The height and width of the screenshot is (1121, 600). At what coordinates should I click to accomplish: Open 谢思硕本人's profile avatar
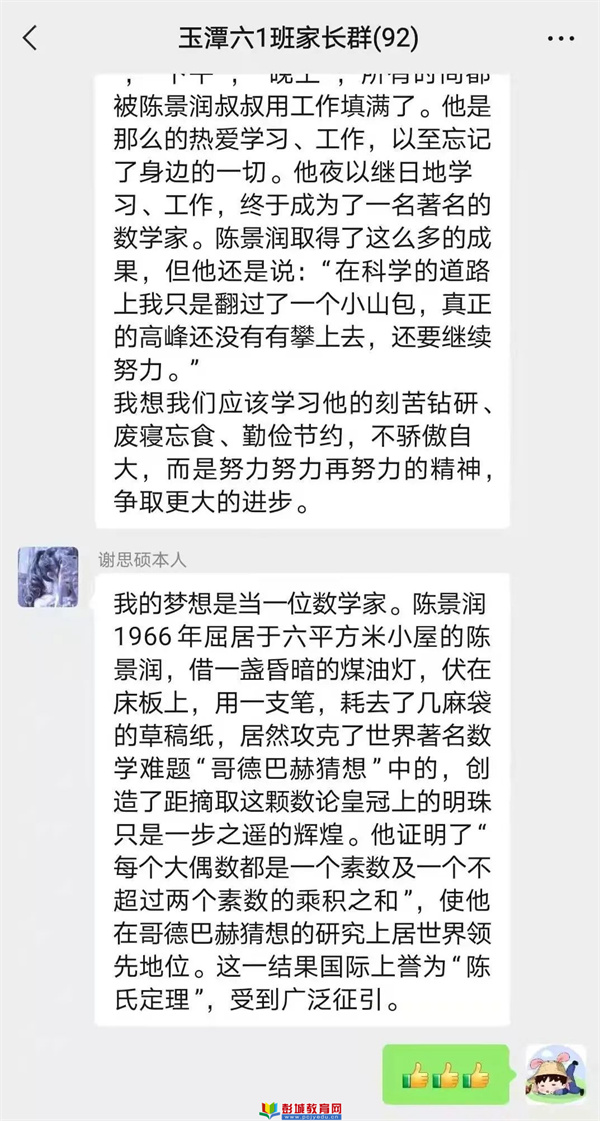click(x=47, y=577)
